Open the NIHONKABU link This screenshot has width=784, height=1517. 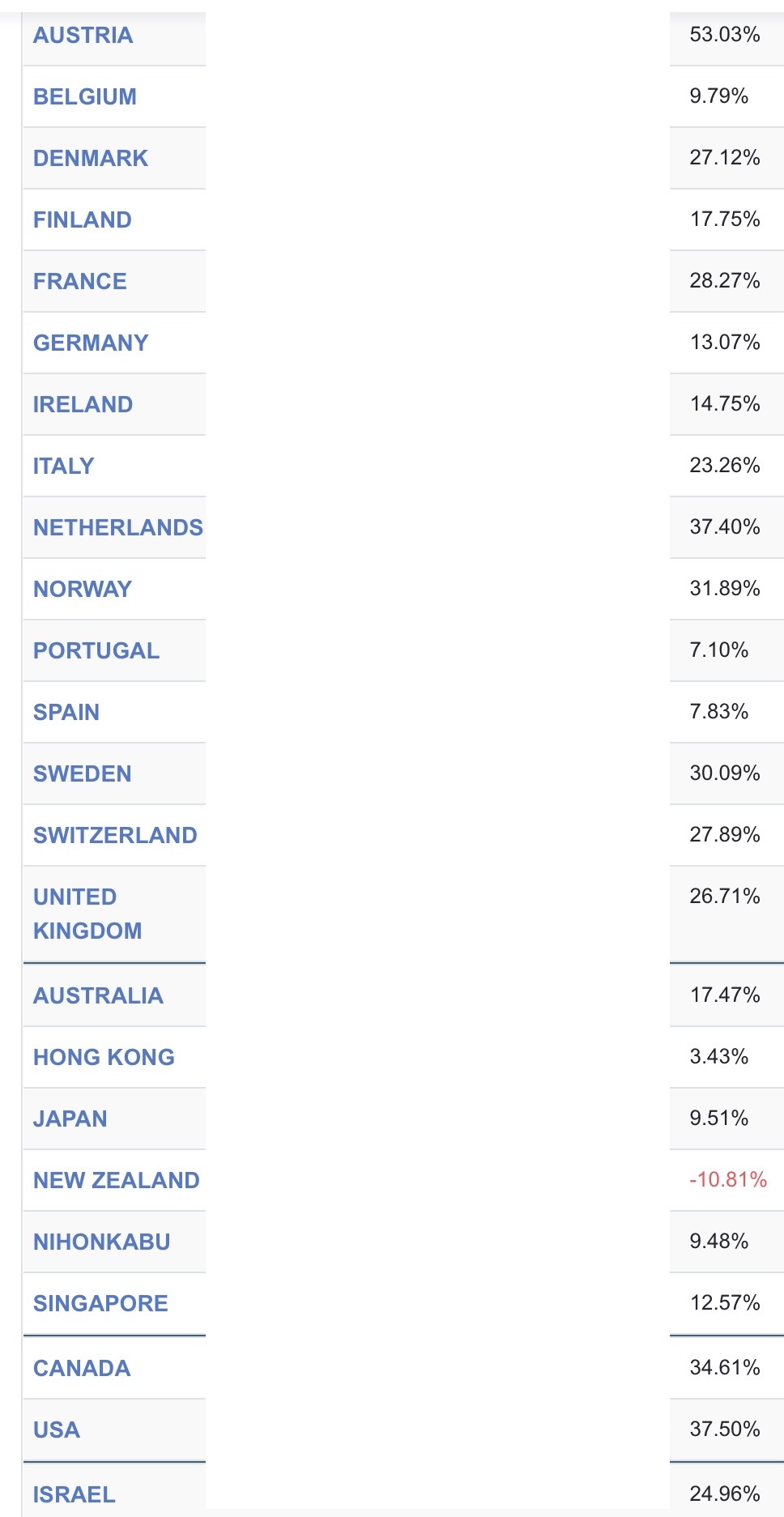tap(101, 1242)
